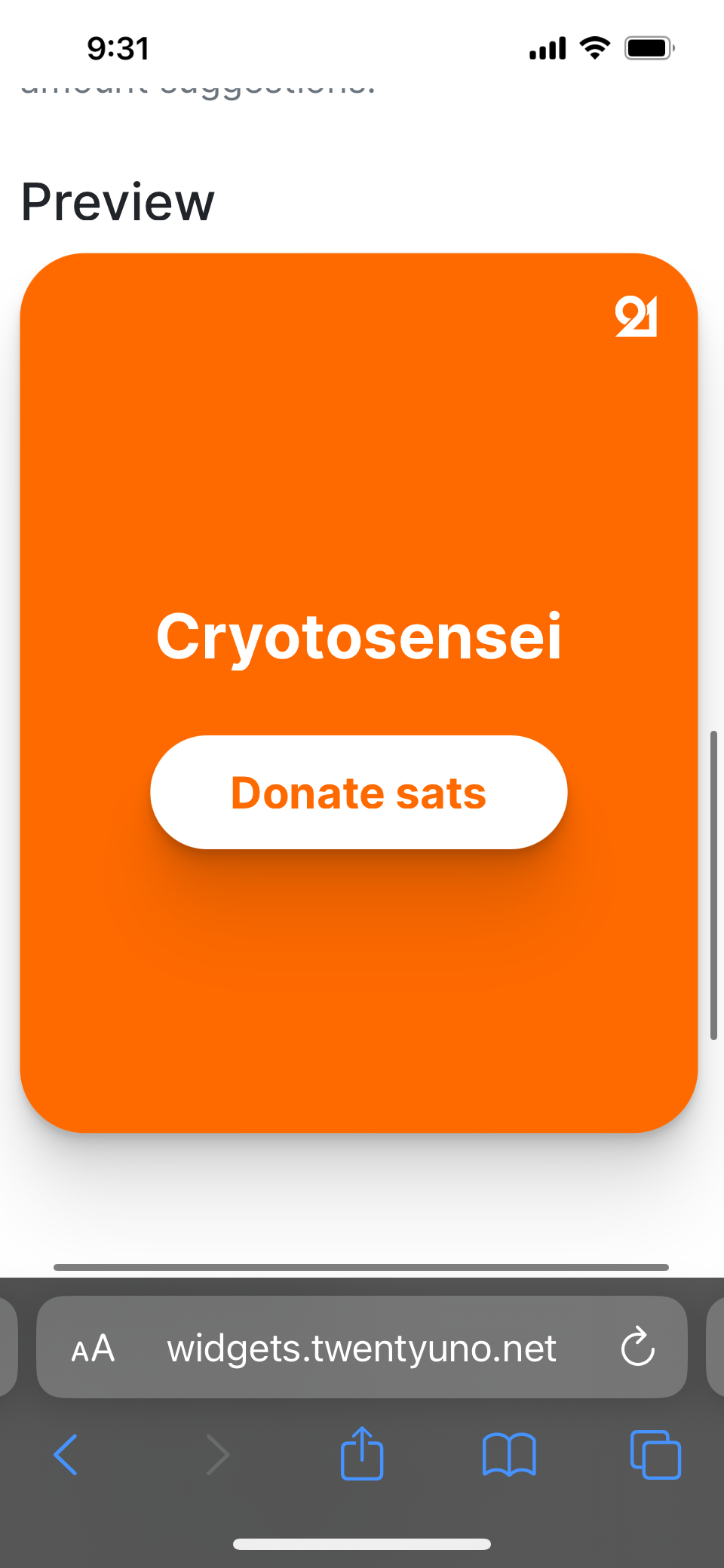Go back to the previous page
Viewport: 724px width, 1568px height.
[66, 1454]
